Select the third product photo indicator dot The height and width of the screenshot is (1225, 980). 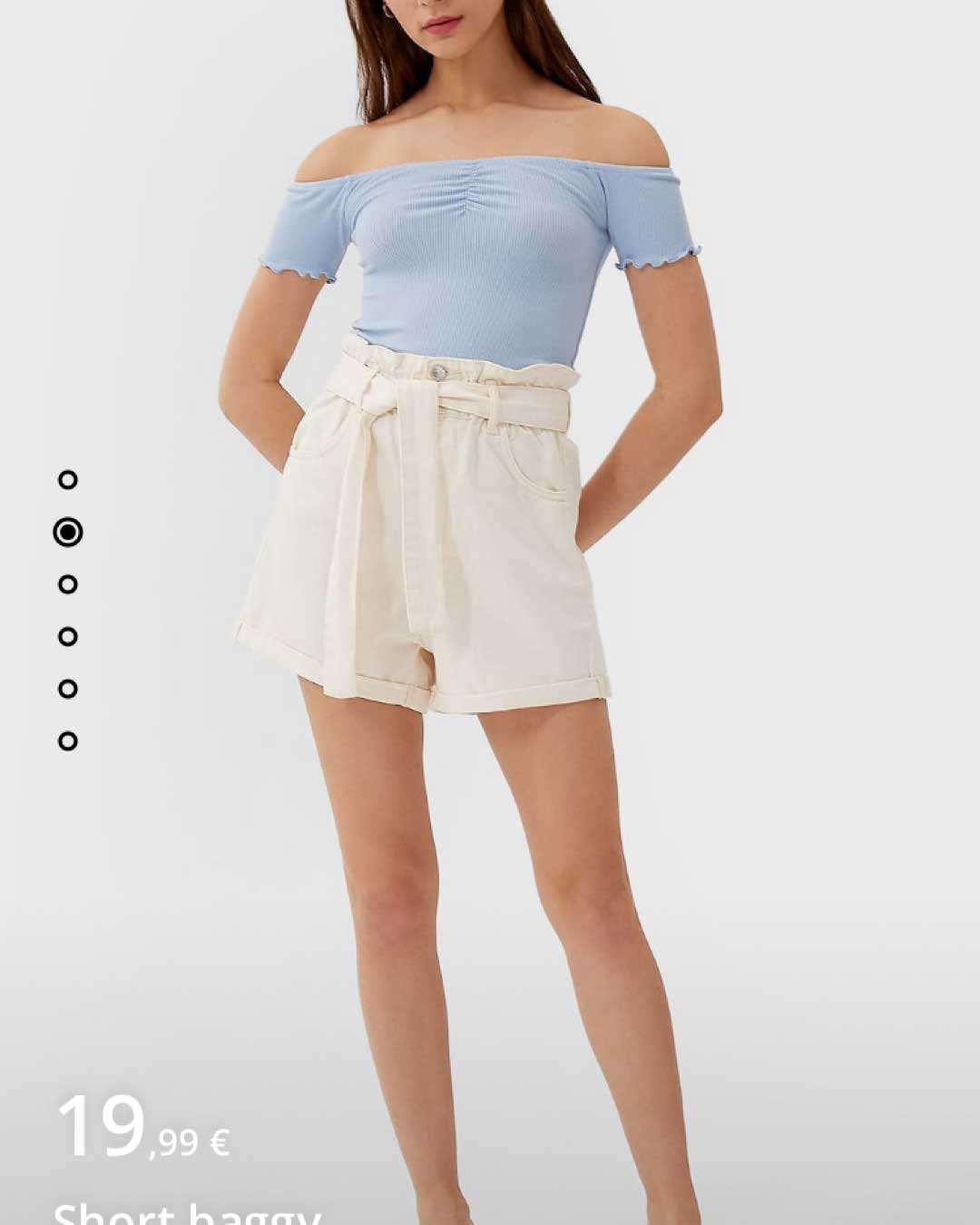point(67,584)
